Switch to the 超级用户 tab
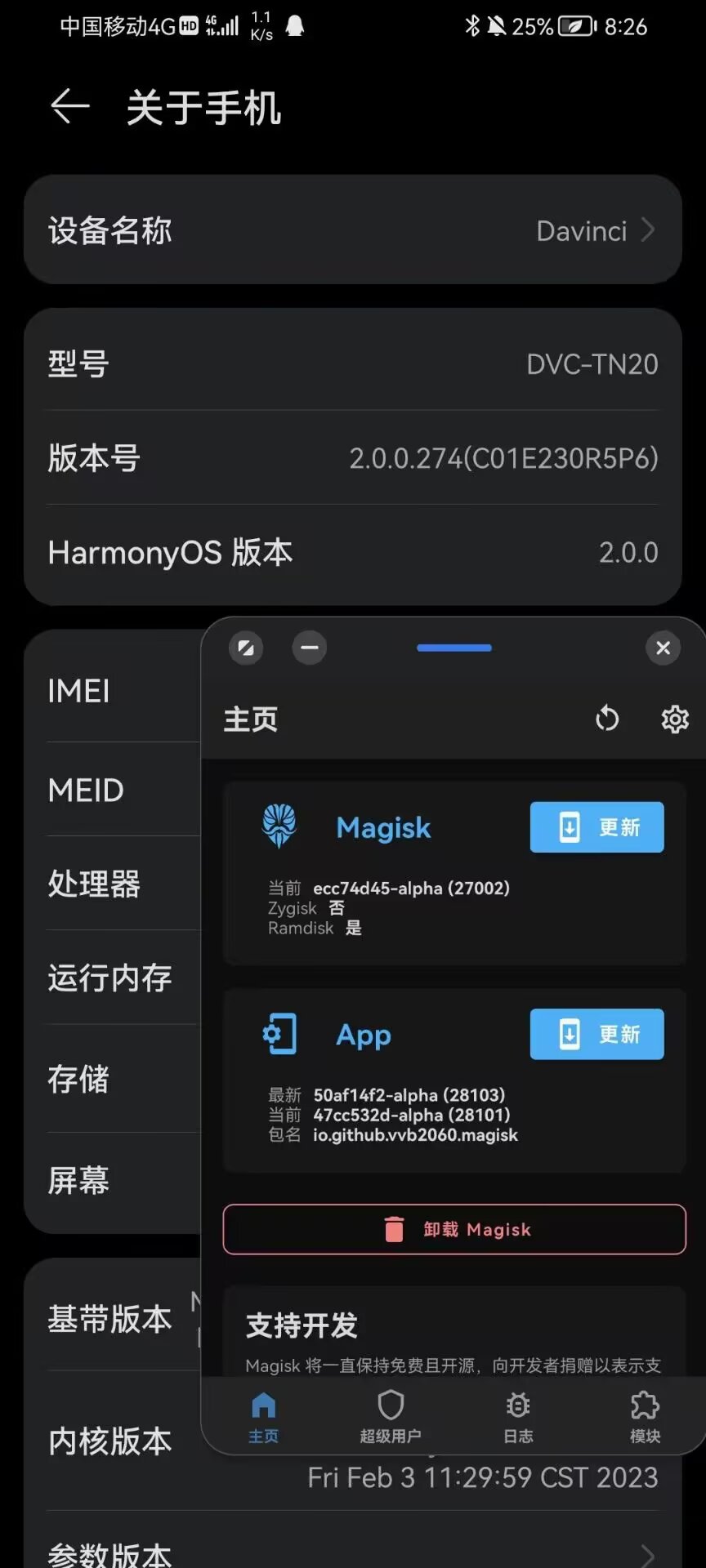Screen dimensions: 706x1568 tap(391, 1416)
